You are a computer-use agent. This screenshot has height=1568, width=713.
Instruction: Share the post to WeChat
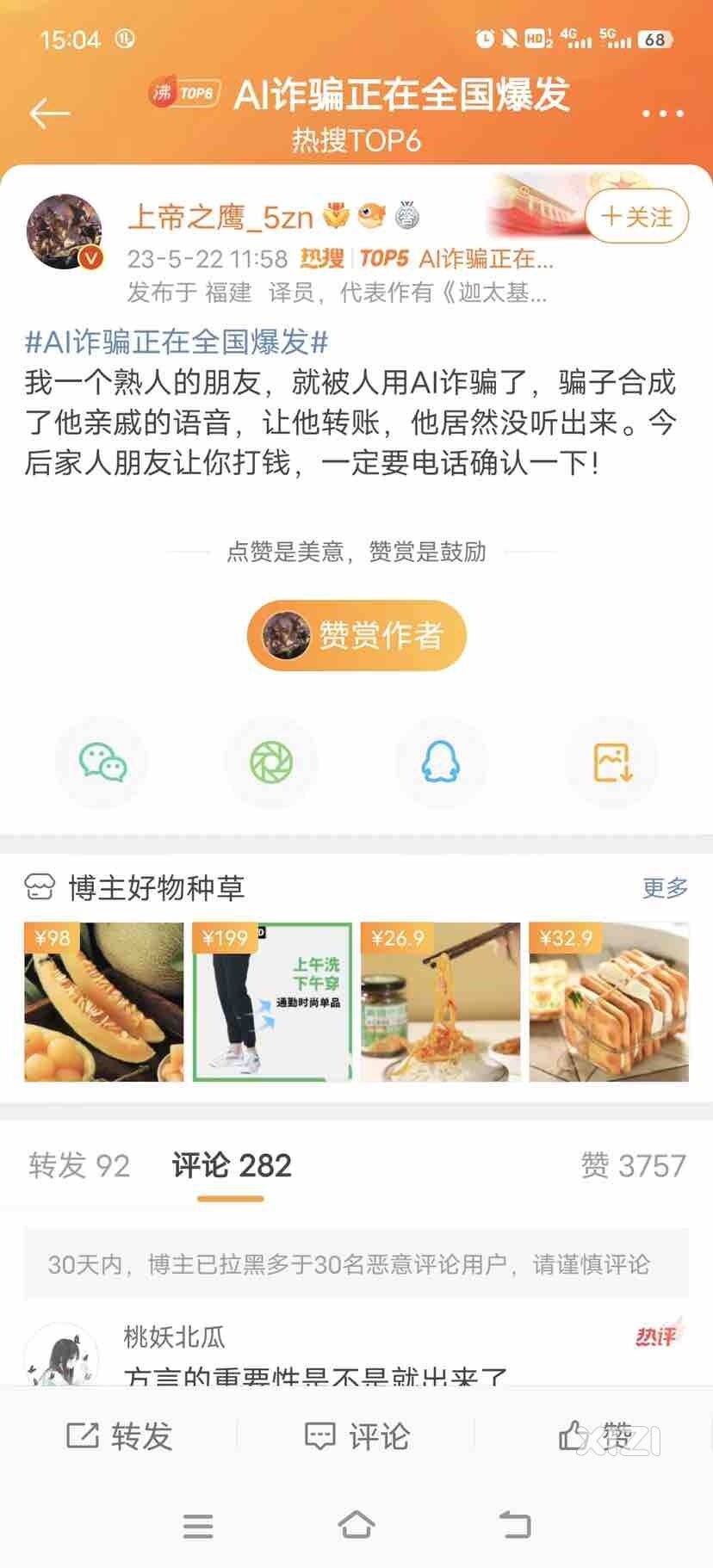tap(102, 762)
